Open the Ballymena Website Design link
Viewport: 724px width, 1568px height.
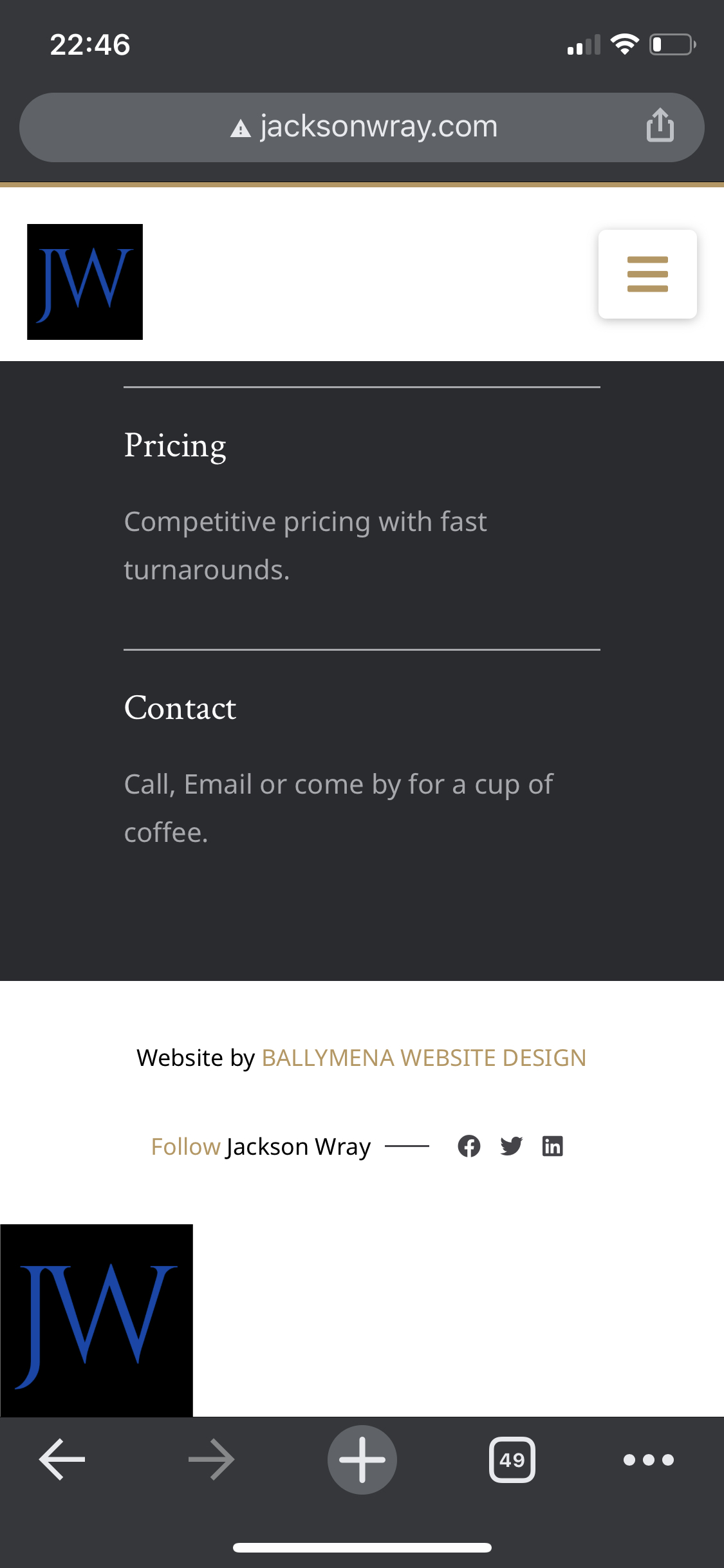point(424,1058)
